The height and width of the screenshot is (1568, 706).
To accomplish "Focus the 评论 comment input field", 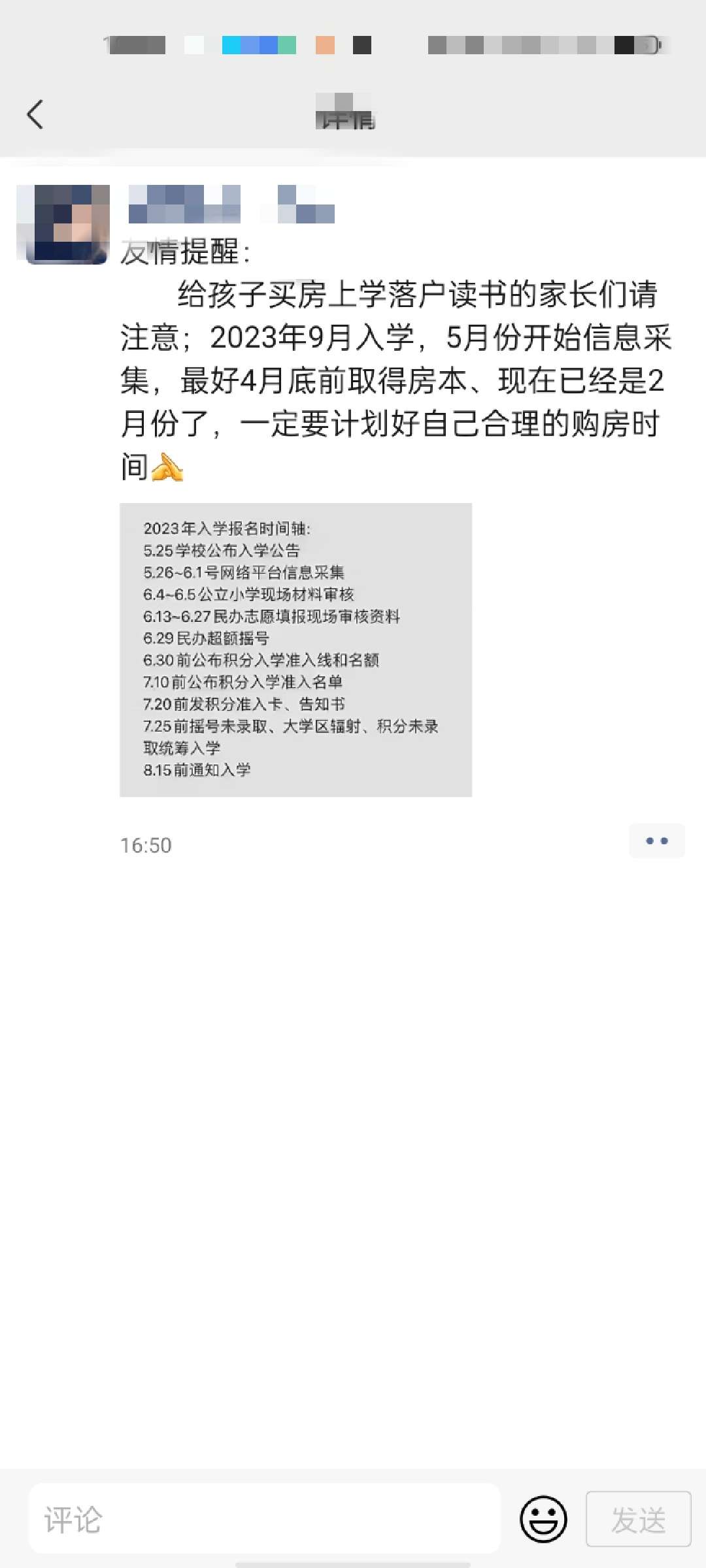I will tap(265, 1518).
